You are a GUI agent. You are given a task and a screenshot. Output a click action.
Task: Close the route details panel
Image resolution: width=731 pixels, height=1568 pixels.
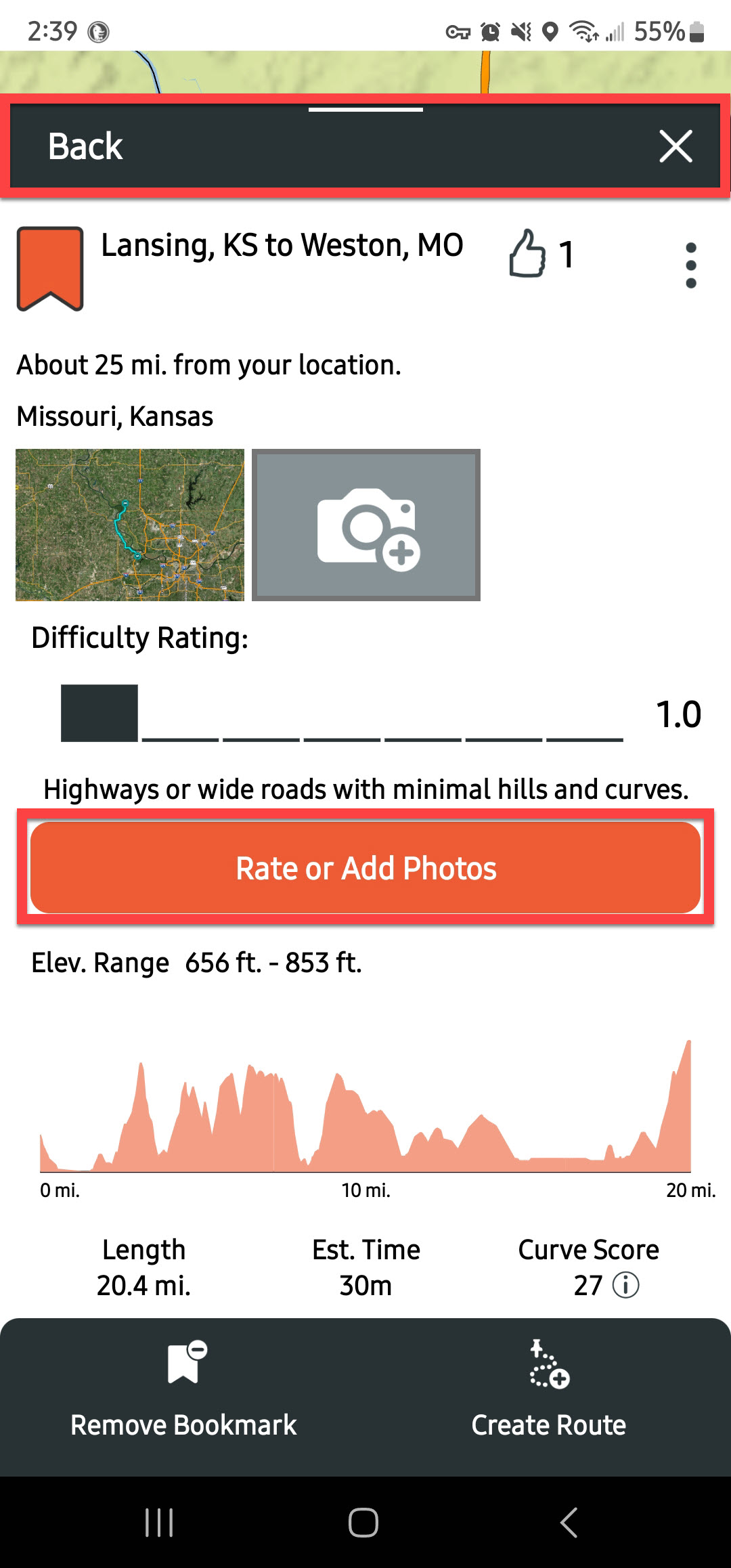click(675, 146)
